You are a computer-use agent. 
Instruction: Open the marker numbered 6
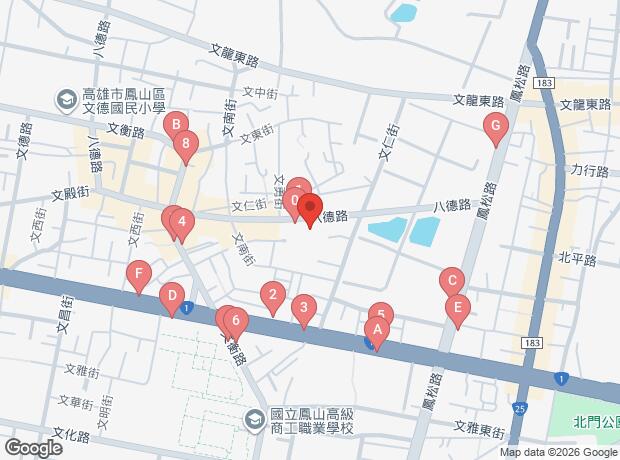pyautogui.click(x=235, y=322)
